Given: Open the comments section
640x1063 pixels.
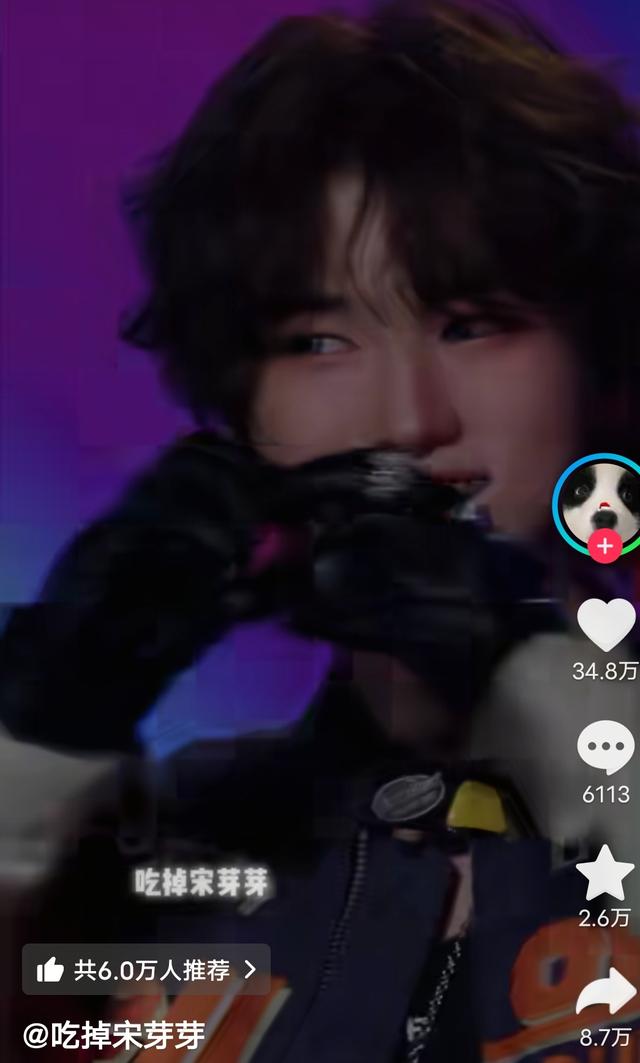Looking at the screenshot, I should tap(606, 749).
